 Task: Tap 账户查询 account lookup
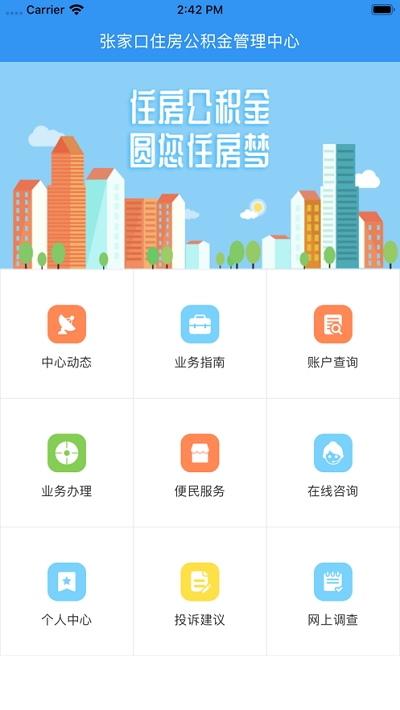coord(333,334)
